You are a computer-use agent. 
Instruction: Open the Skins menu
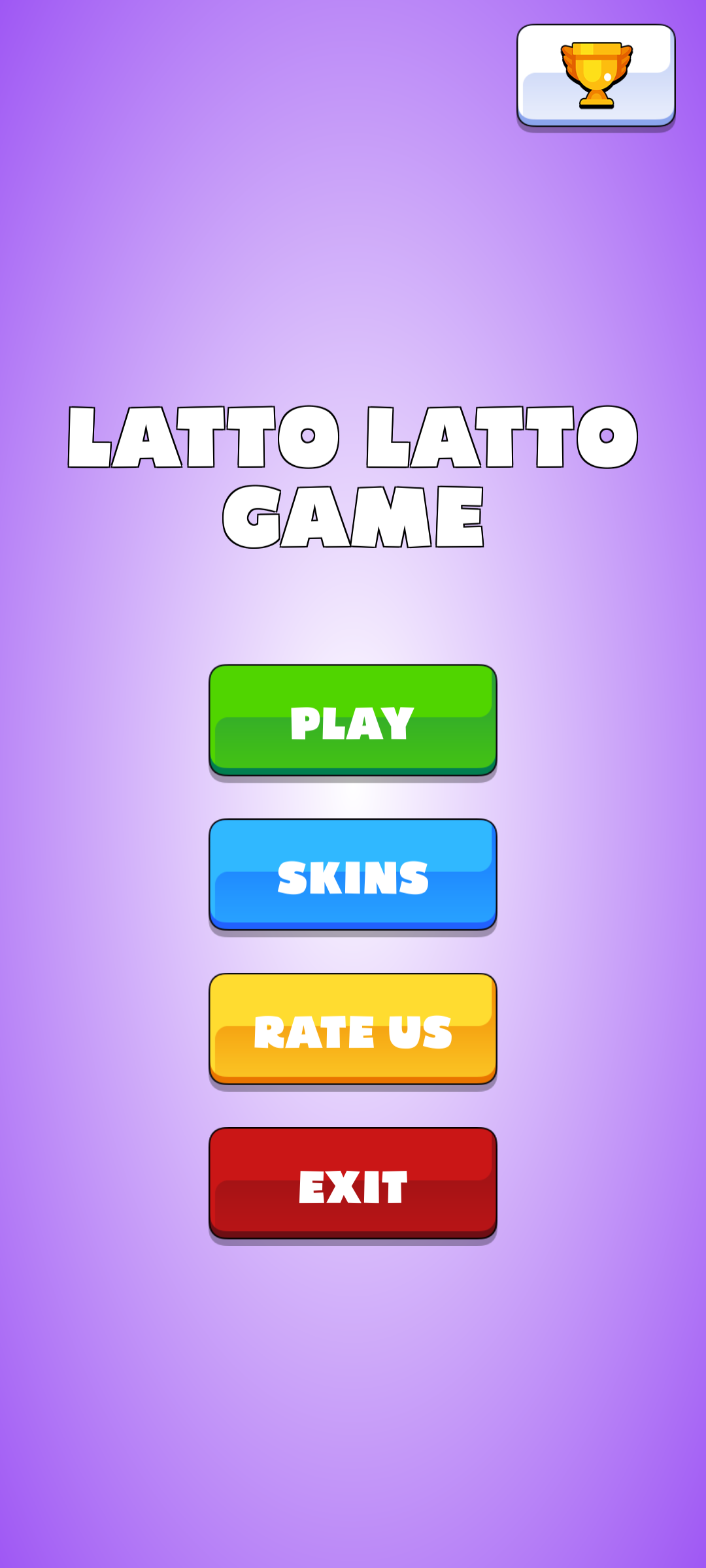click(353, 874)
